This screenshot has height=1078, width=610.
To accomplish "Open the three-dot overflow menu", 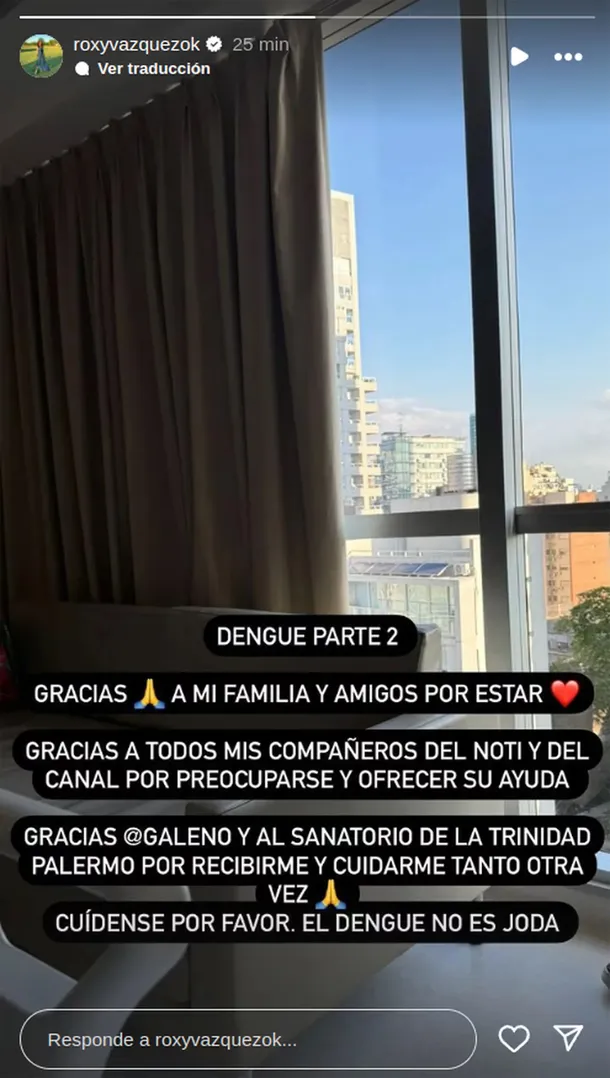I will pyautogui.click(x=568, y=56).
